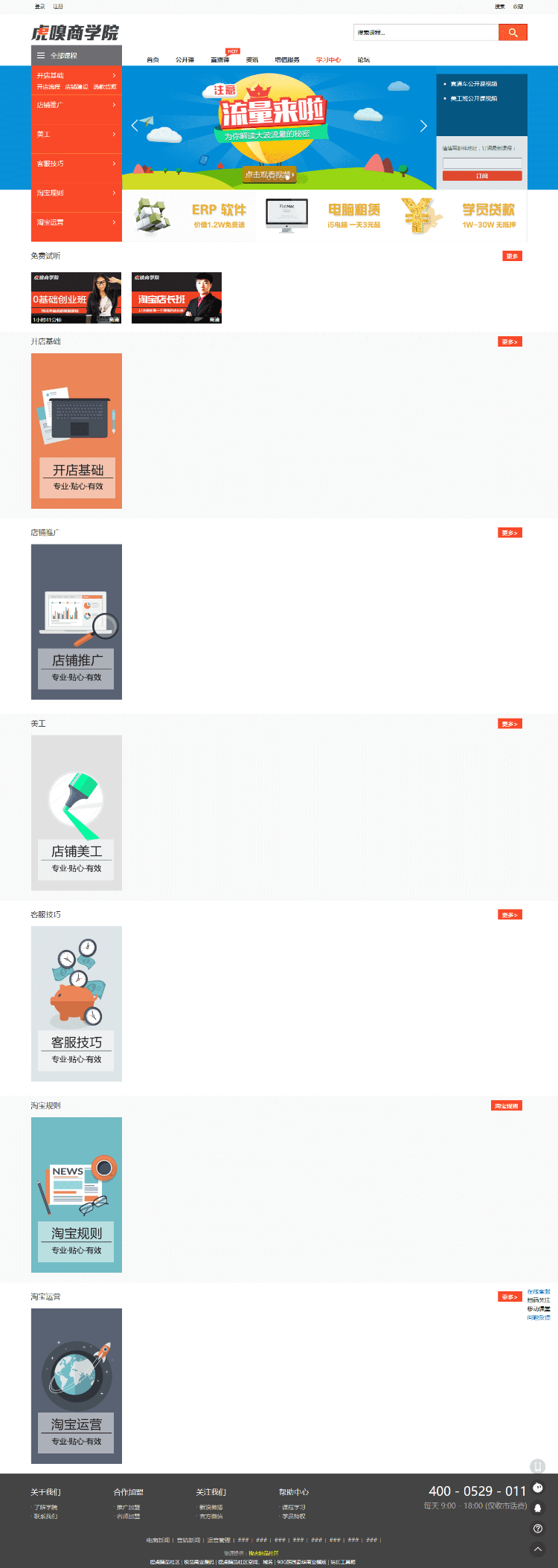The image size is (558, 1568).
Task: Click the headset customer service icon near footer
Action: pos(538,1488)
